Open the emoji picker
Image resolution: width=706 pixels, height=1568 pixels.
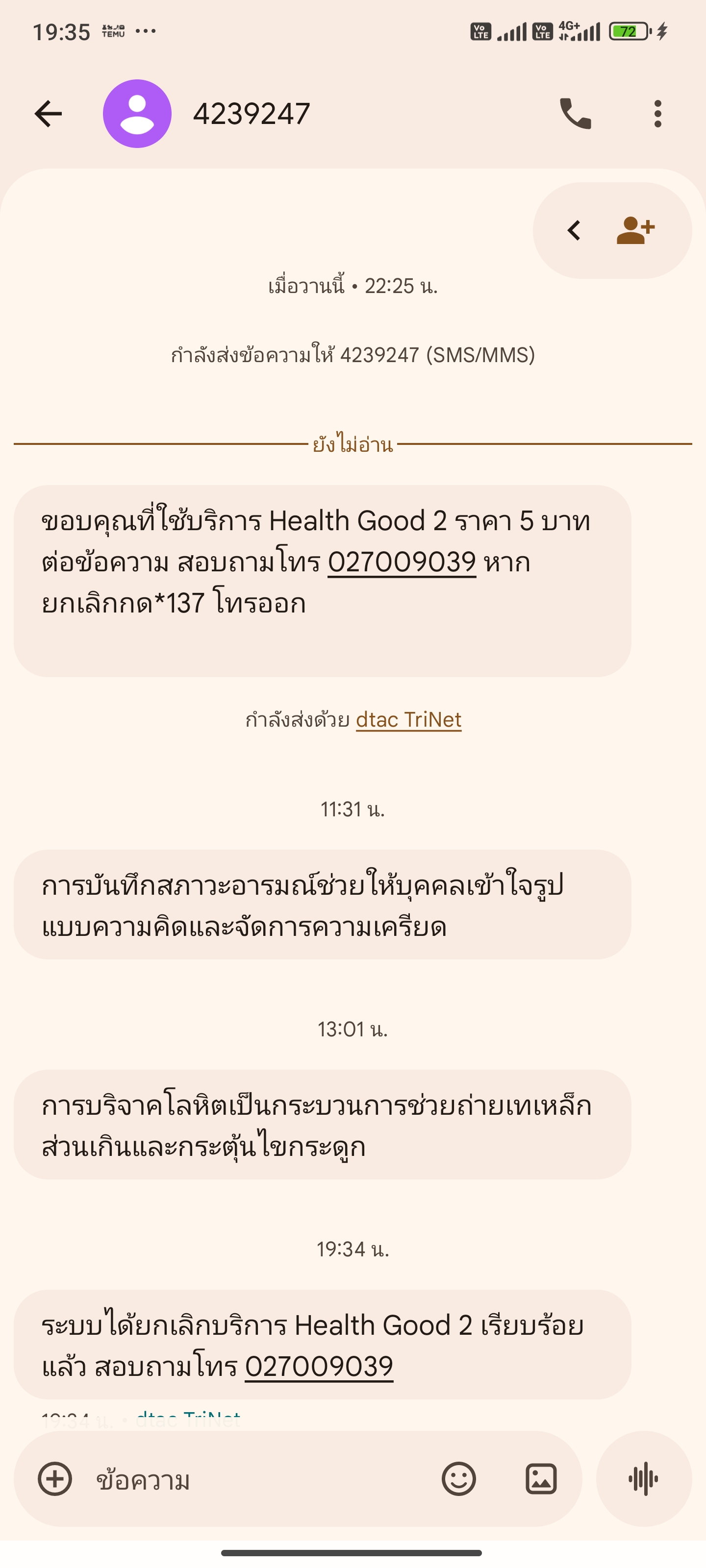[x=459, y=1478]
